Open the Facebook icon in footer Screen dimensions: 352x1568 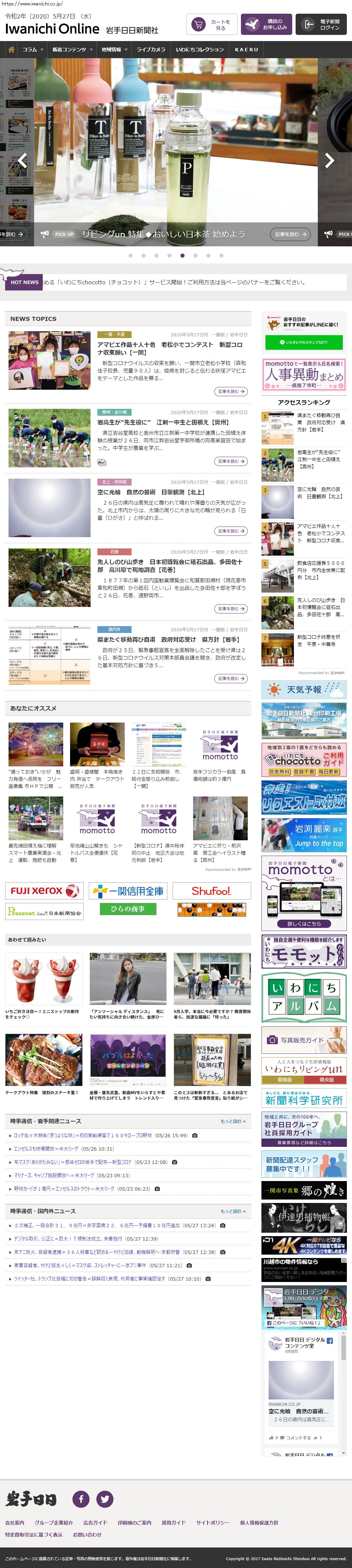click(81, 1499)
